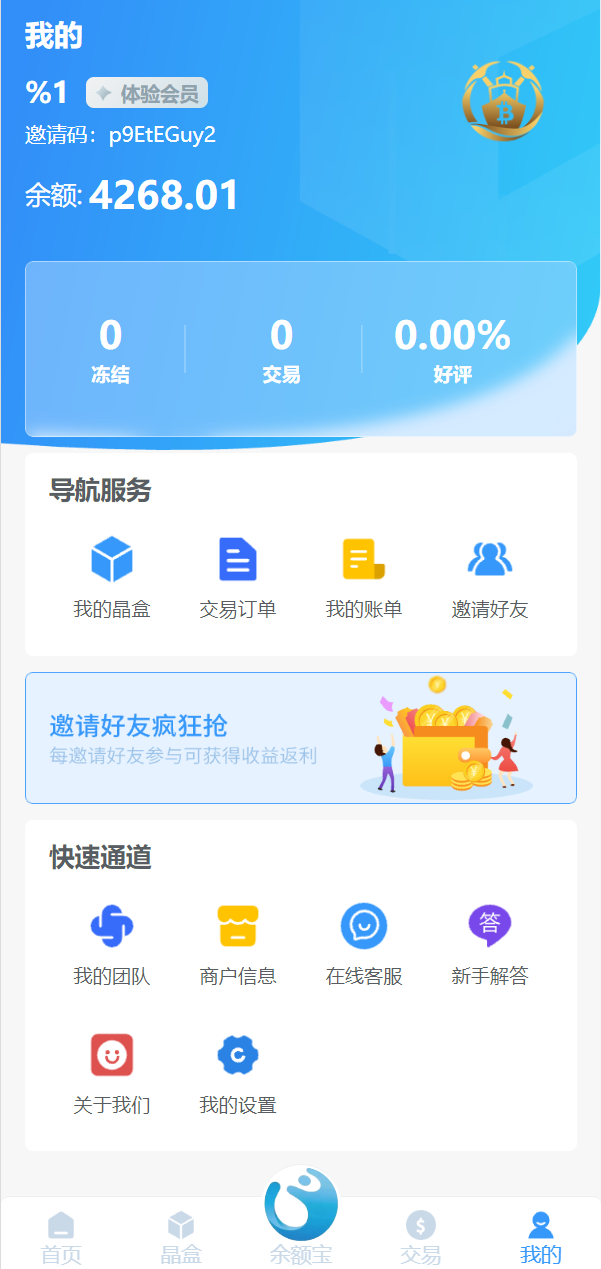
Task: Contact 在线客服 online support
Action: coord(364,944)
